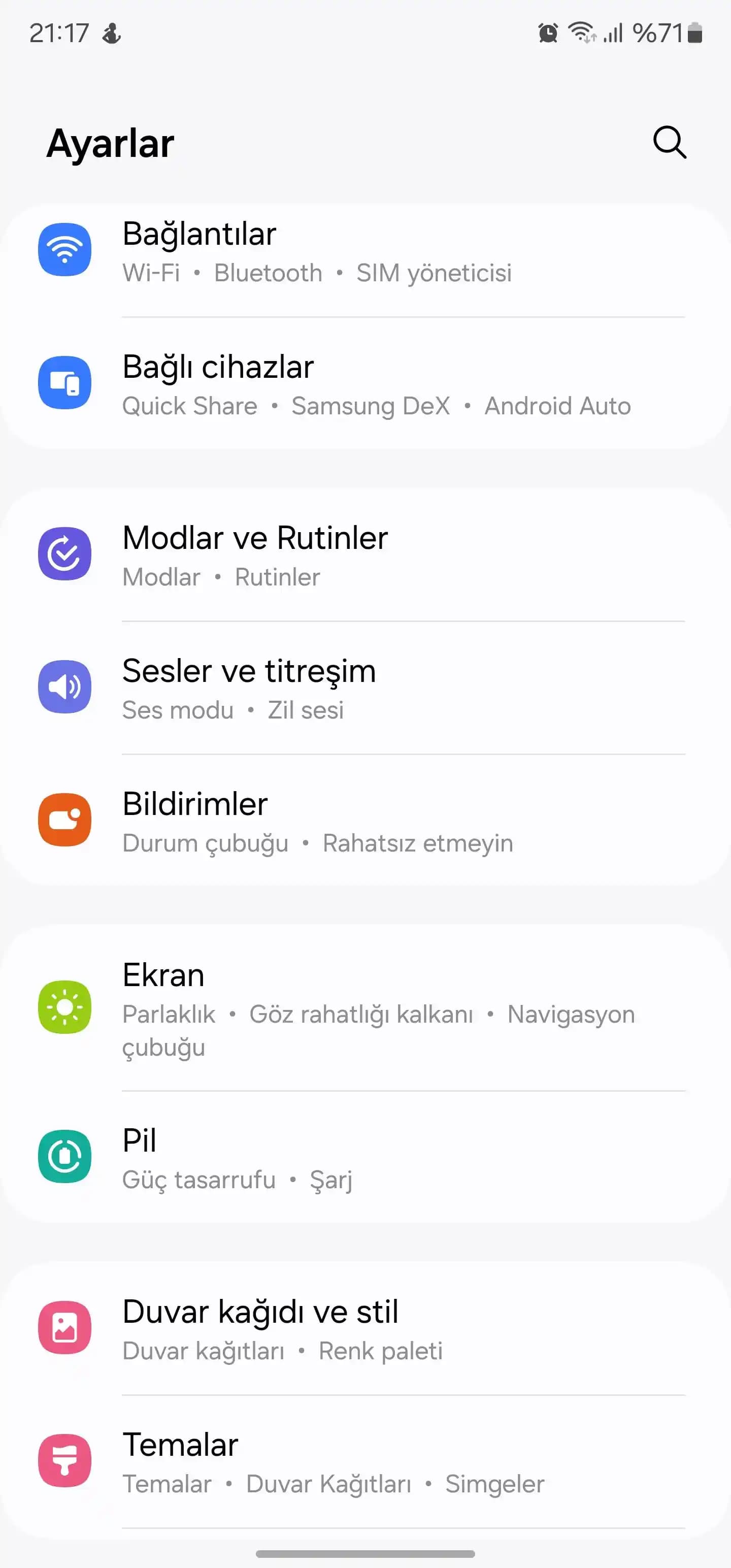Open the Pil battery icon
Image resolution: width=731 pixels, height=1568 pixels.
click(x=65, y=1157)
